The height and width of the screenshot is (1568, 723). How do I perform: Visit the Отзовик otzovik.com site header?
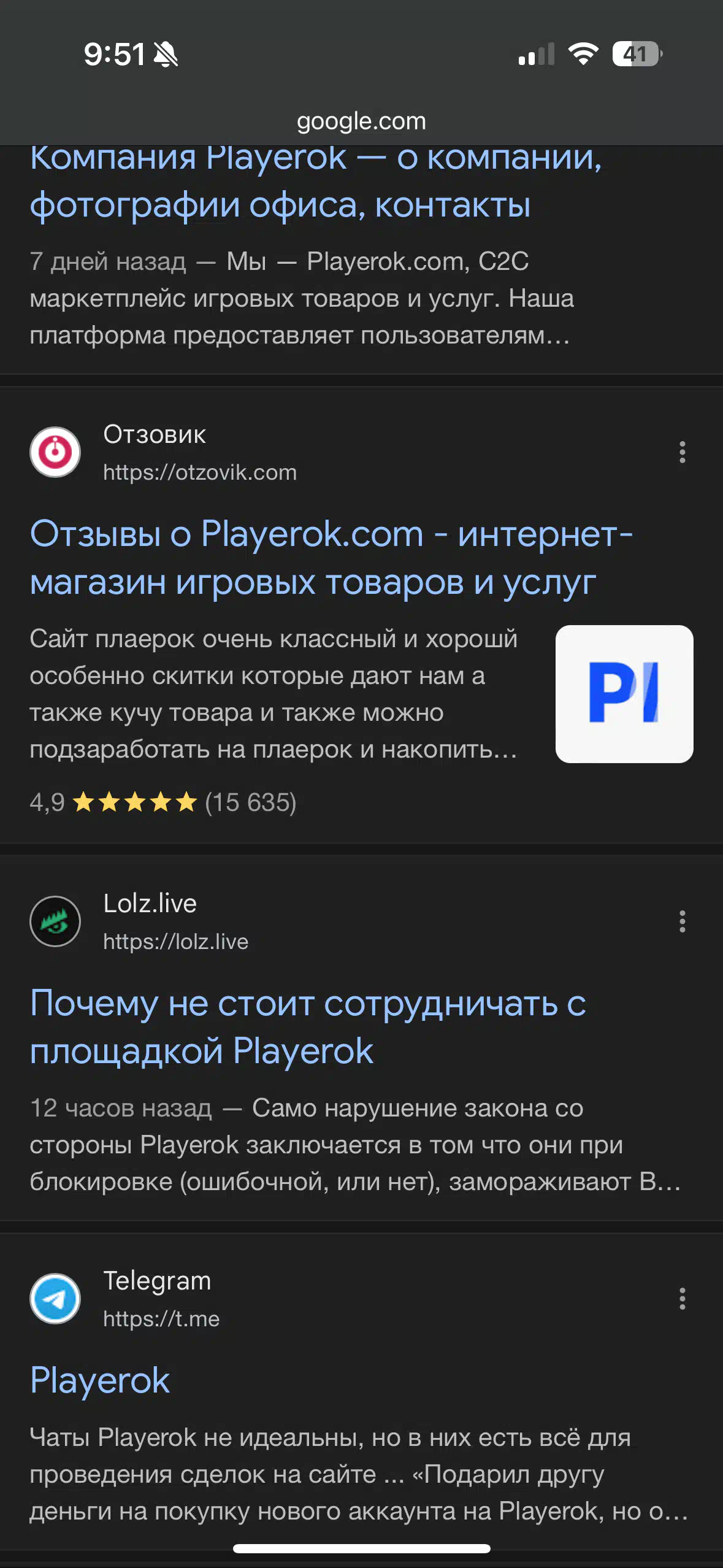pyautogui.click(x=163, y=453)
